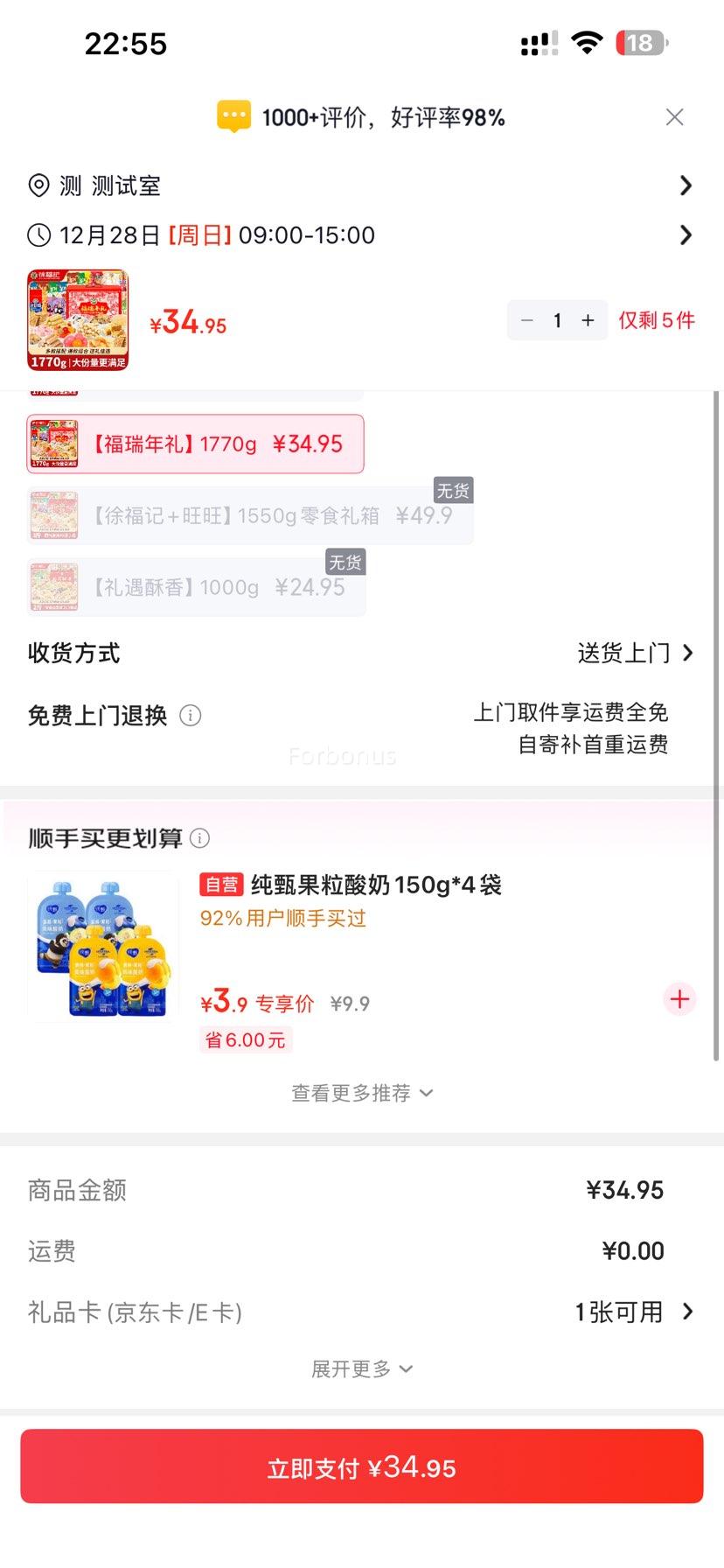This screenshot has width=724, height=1568.
Task: Click the chat bubble reviews icon
Action: pyautogui.click(x=233, y=115)
